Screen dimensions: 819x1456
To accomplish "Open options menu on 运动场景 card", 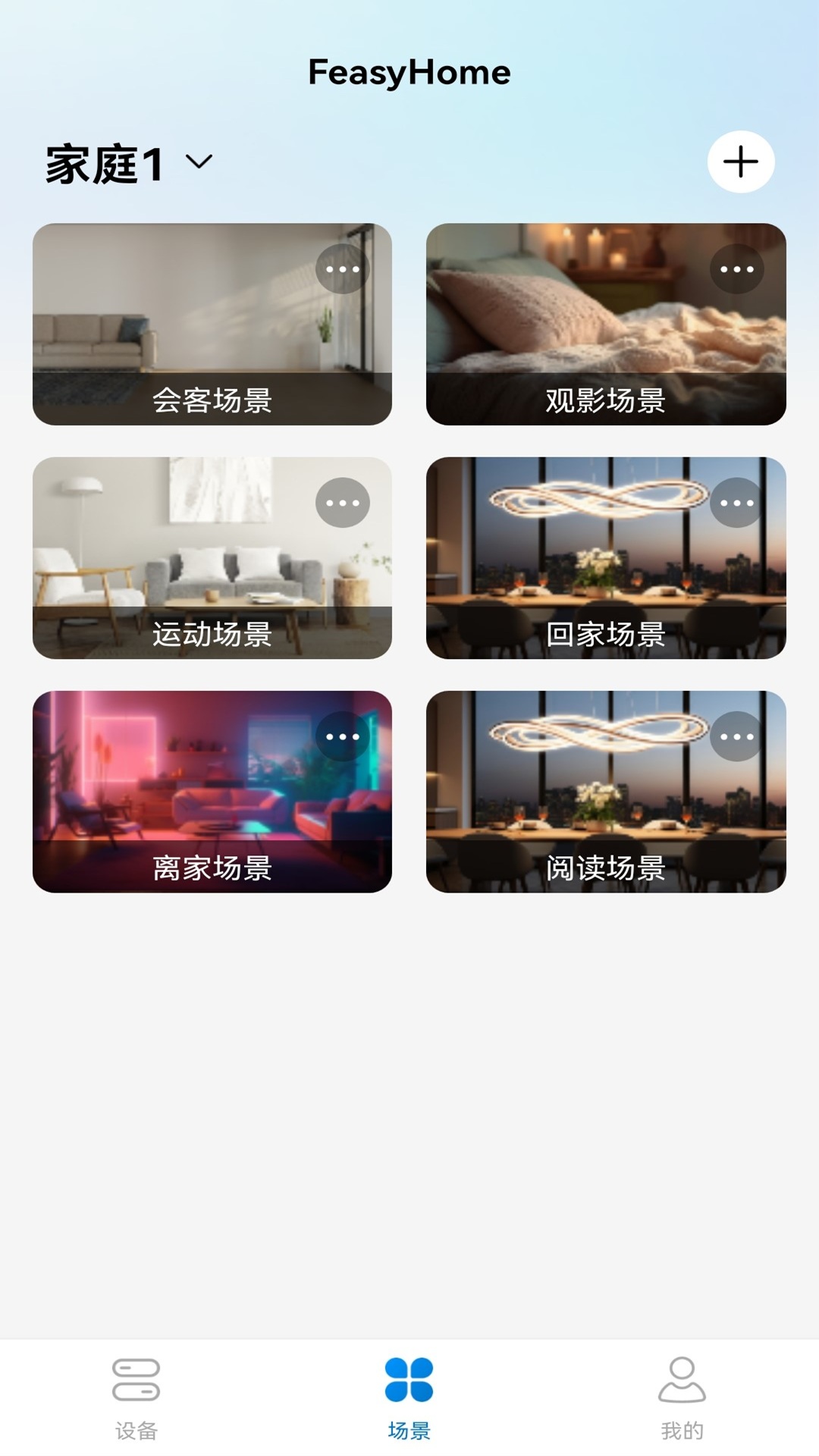I will pos(345,503).
